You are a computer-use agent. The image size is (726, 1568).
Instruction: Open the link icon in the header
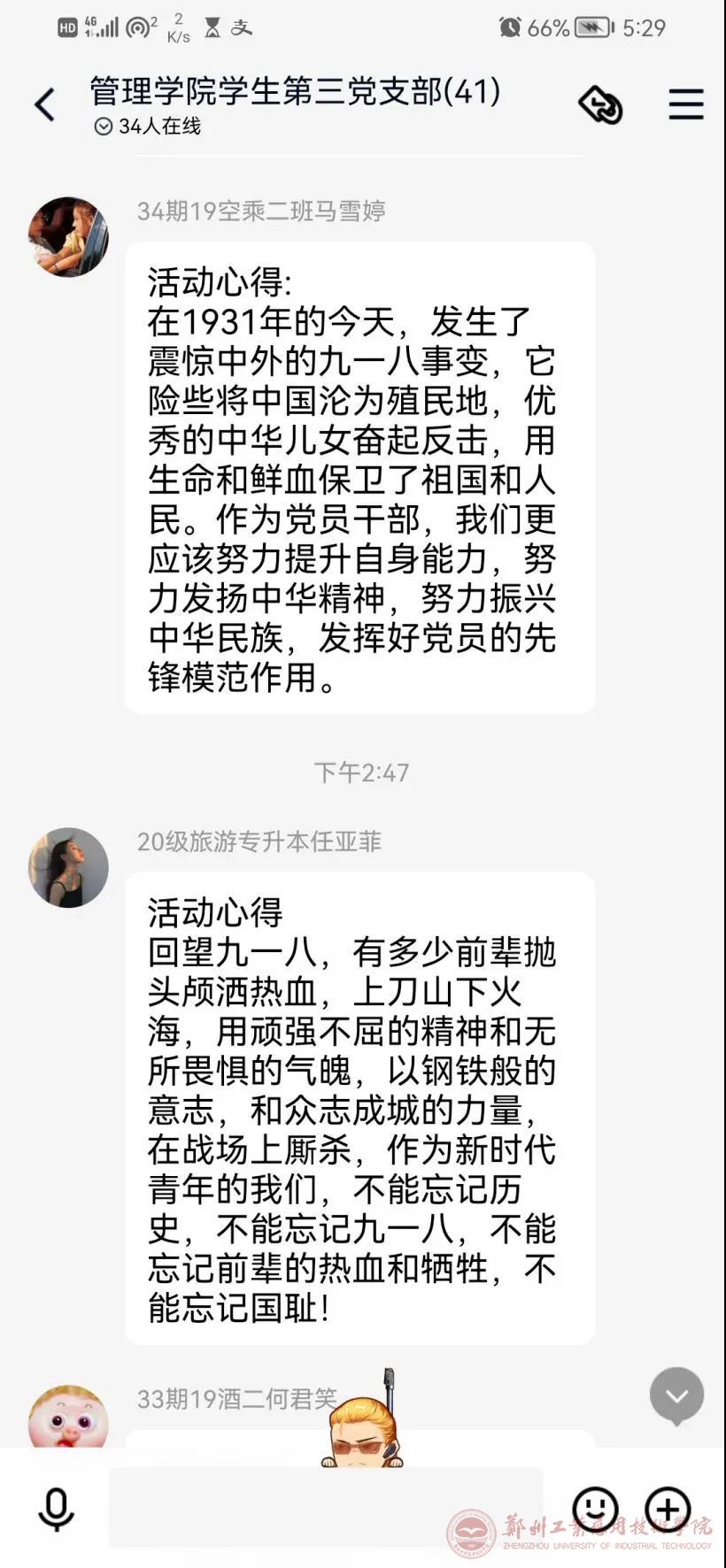tap(600, 105)
